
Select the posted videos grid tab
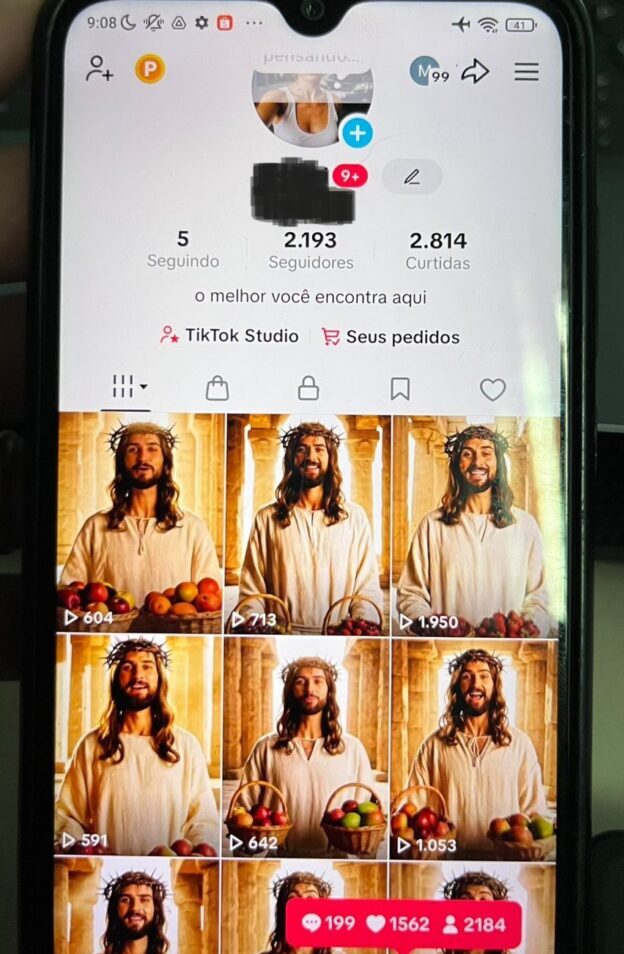[x=128, y=387]
